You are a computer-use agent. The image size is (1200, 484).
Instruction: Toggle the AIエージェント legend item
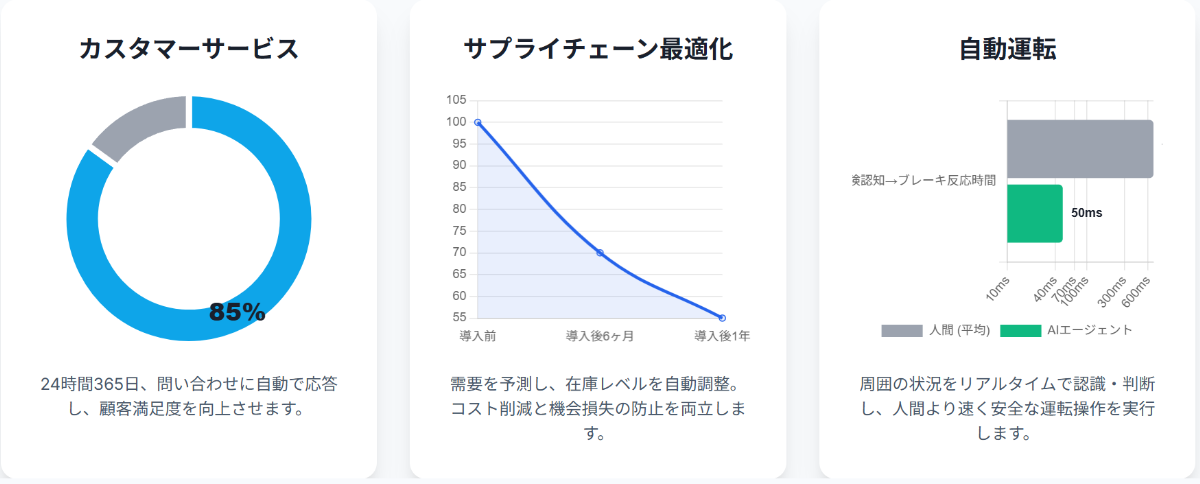click(x=1066, y=330)
